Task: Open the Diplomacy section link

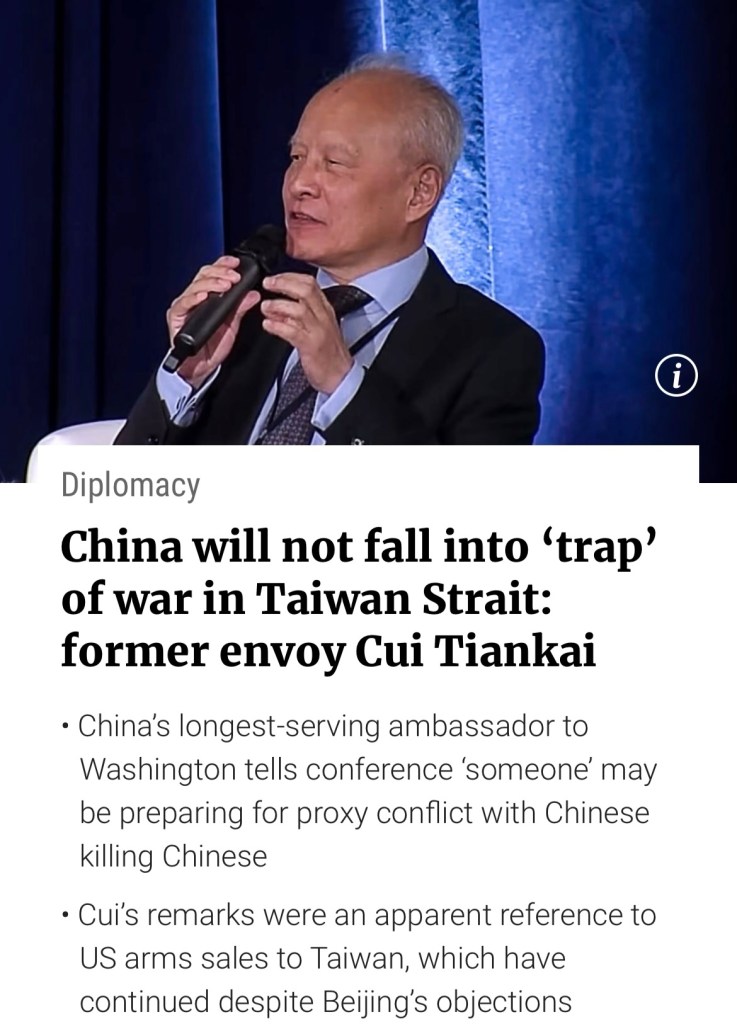Action: (130, 486)
